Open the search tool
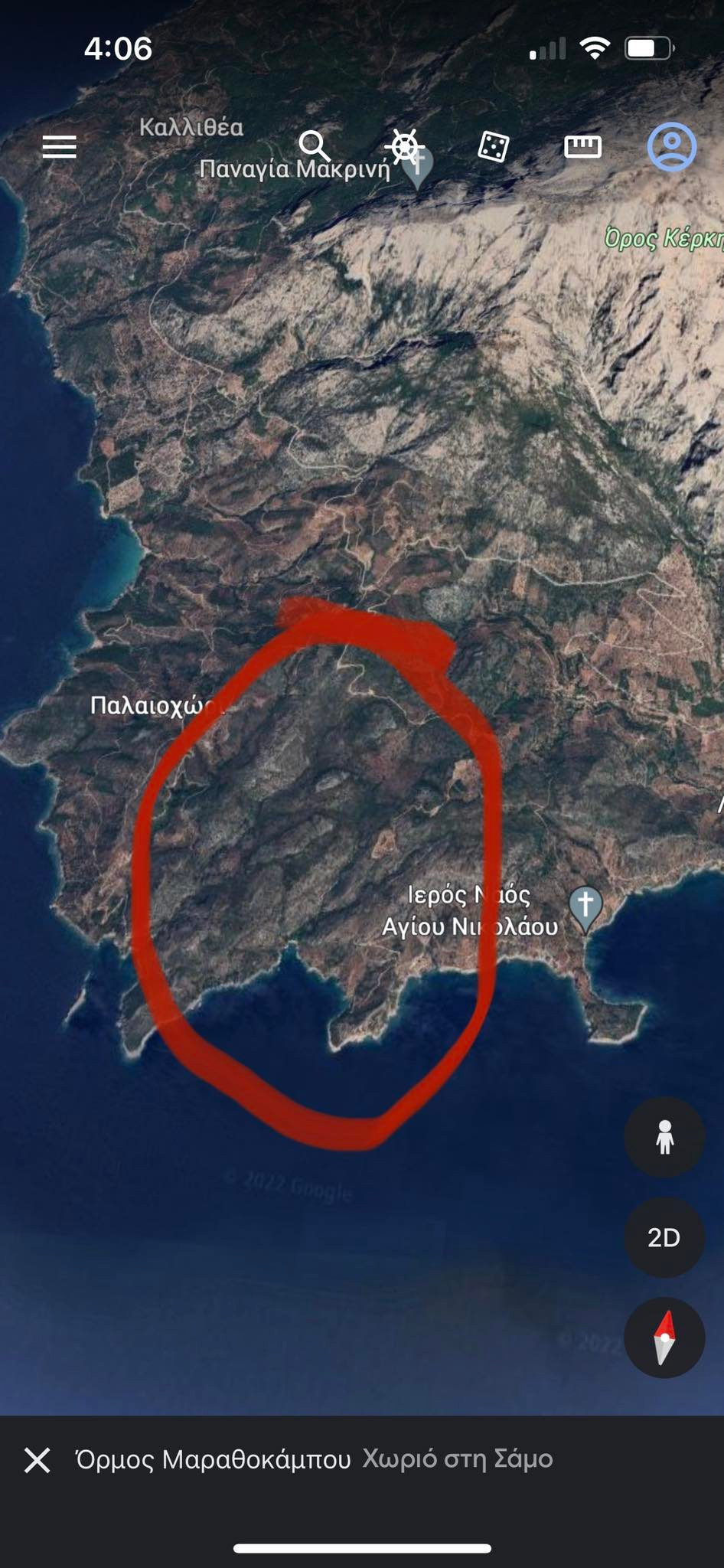Screen dimensions: 724x1568 [314, 145]
